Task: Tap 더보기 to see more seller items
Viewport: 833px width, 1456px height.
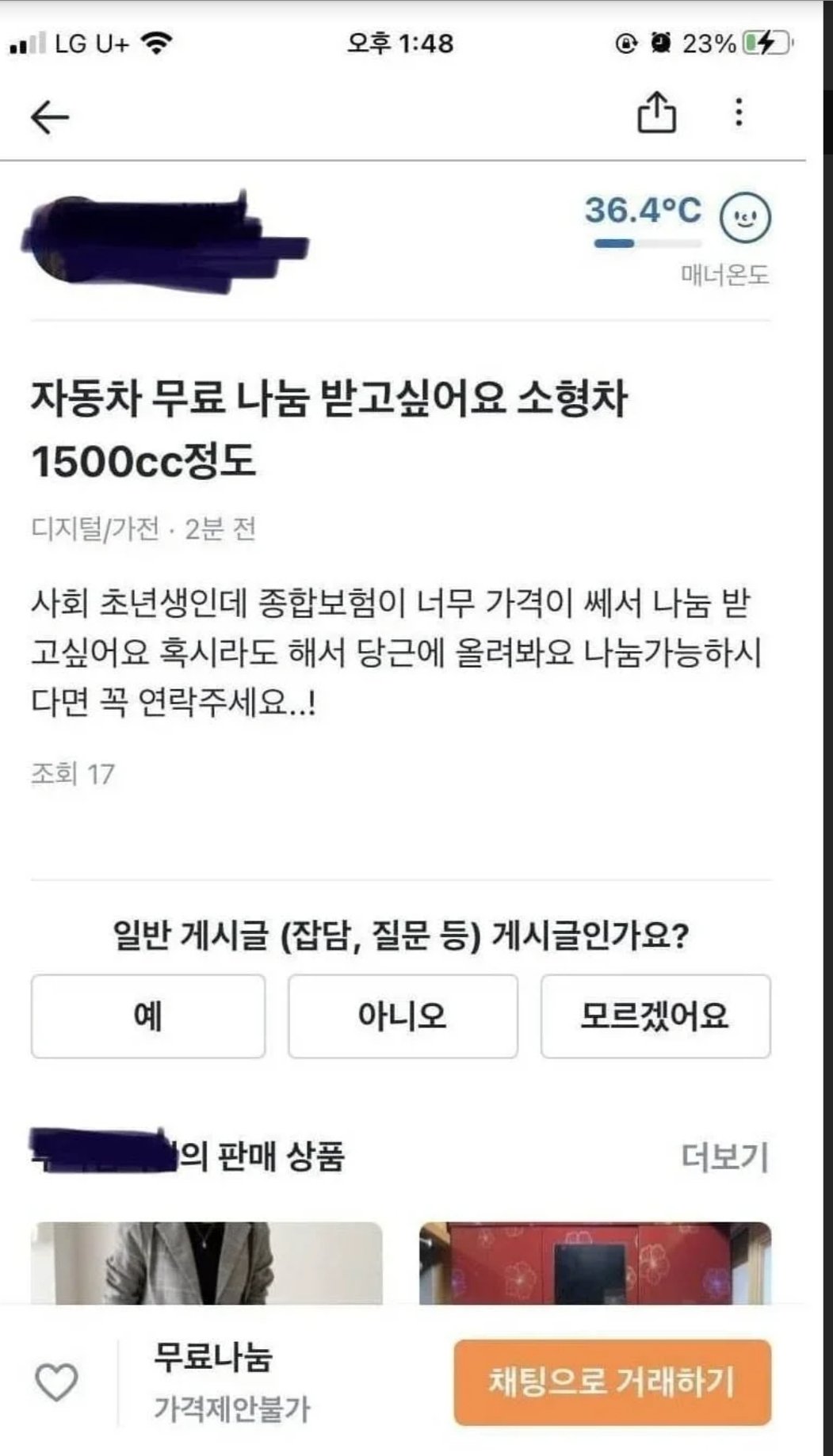Action: (724, 1157)
